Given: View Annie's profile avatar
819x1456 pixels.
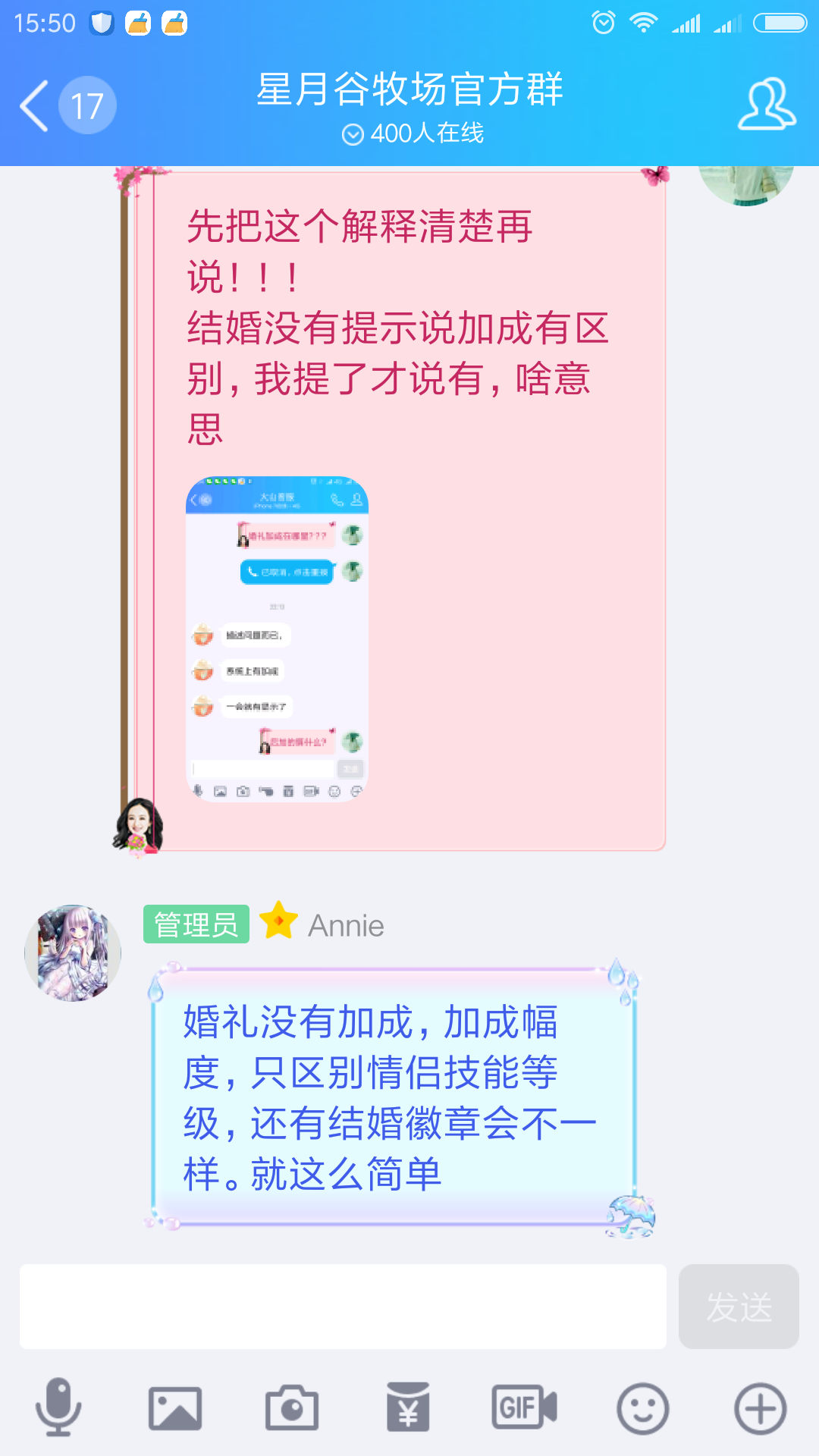Looking at the screenshot, I should pyautogui.click(x=73, y=952).
